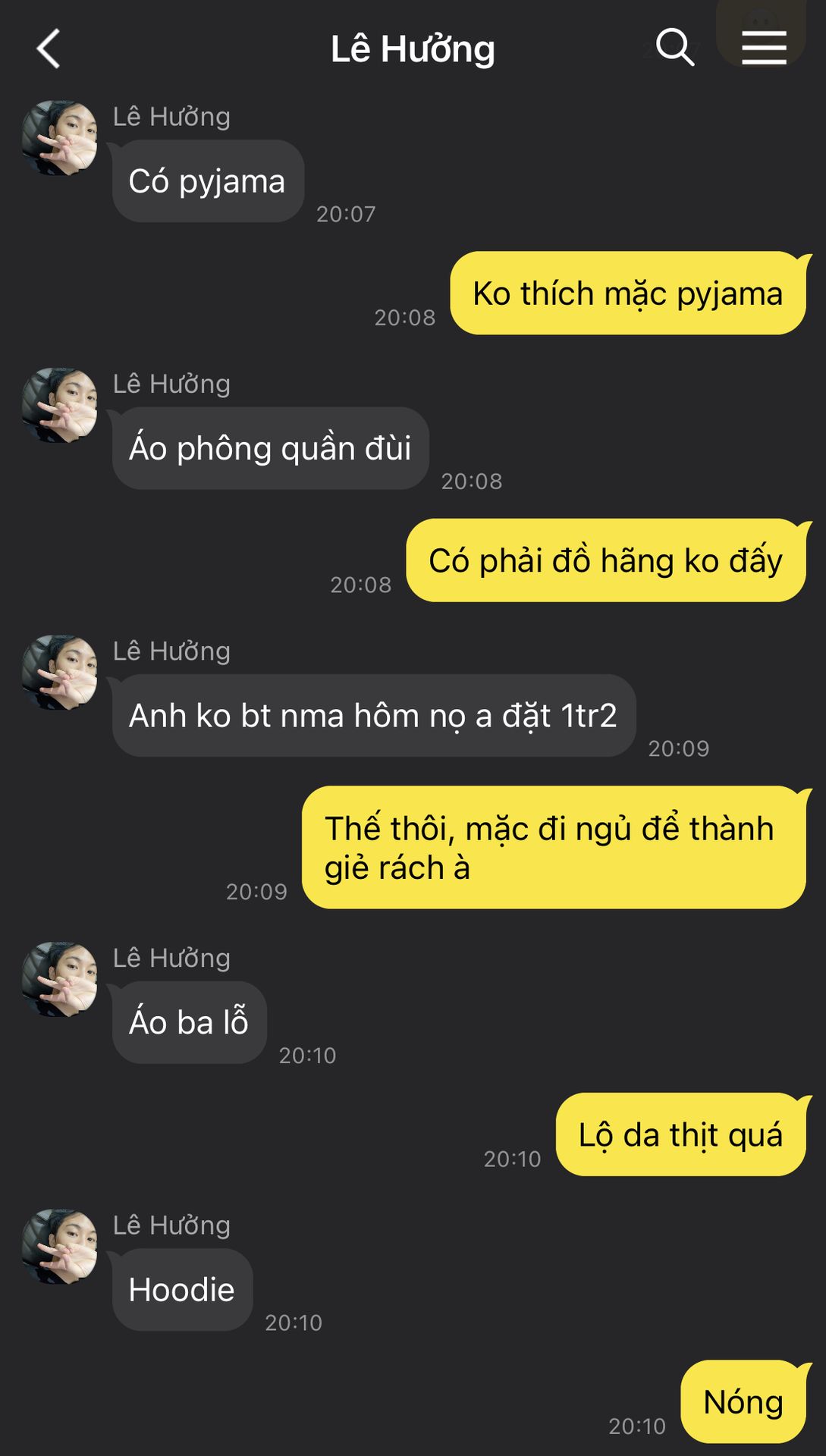
Task: Search within this conversation
Action: (674, 49)
